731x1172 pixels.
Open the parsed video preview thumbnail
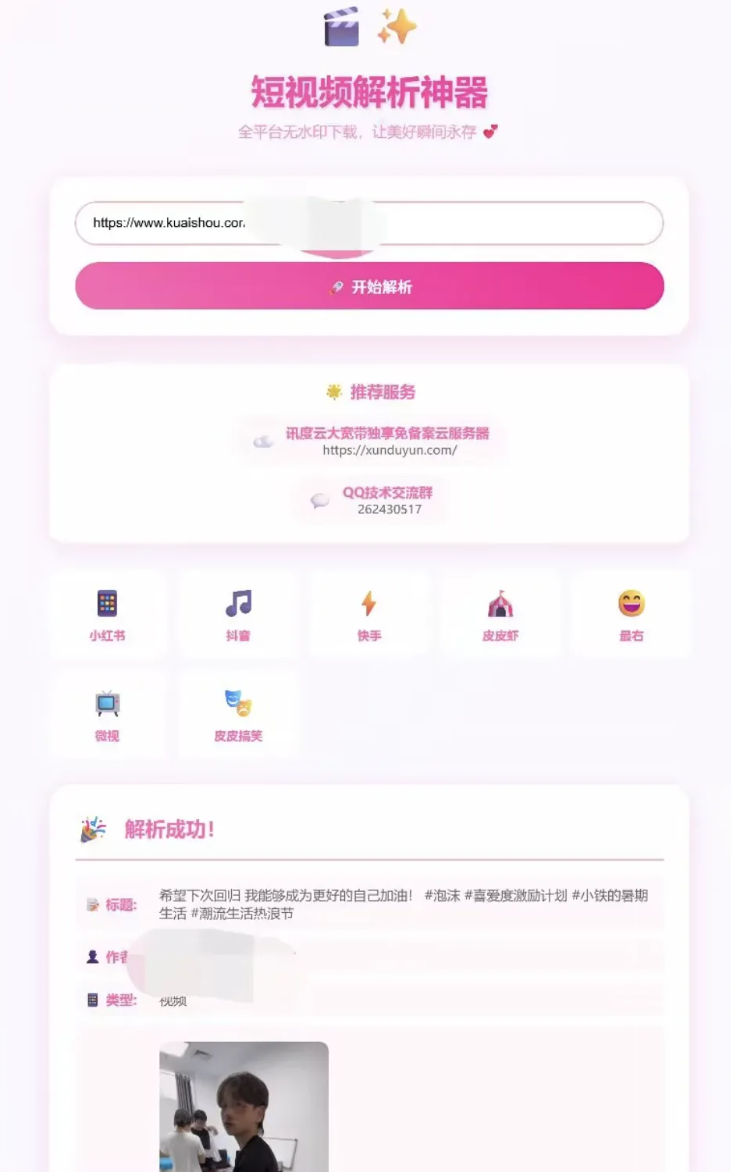tap(244, 1106)
